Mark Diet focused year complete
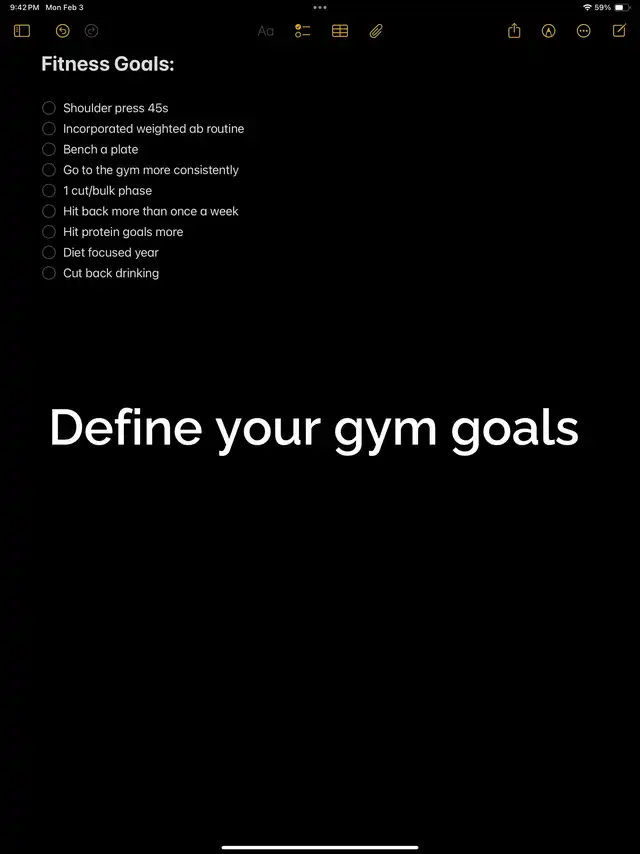 coord(49,252)
